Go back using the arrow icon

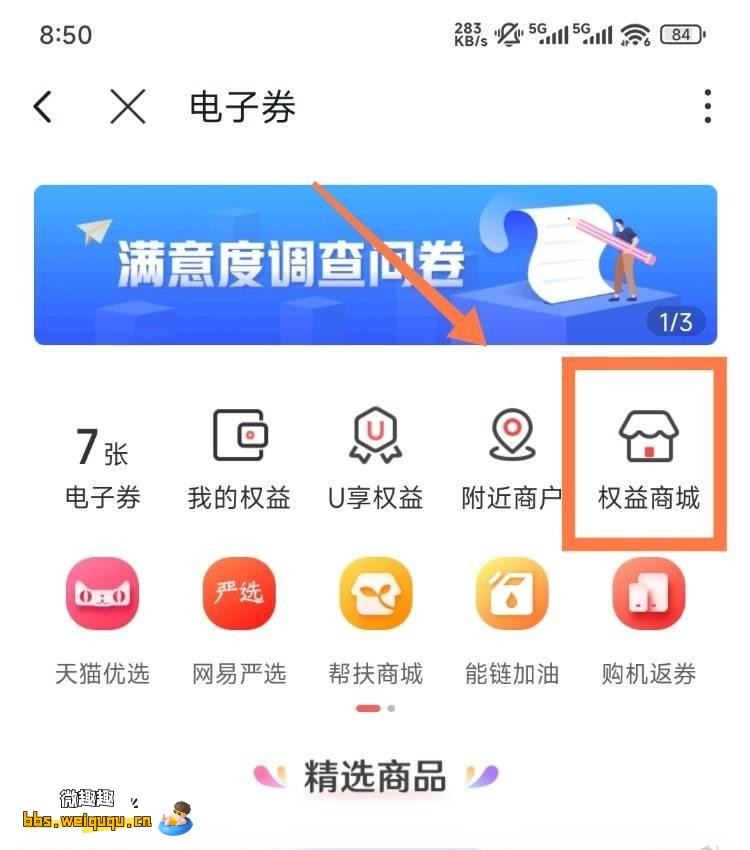(x=43, y=107)
